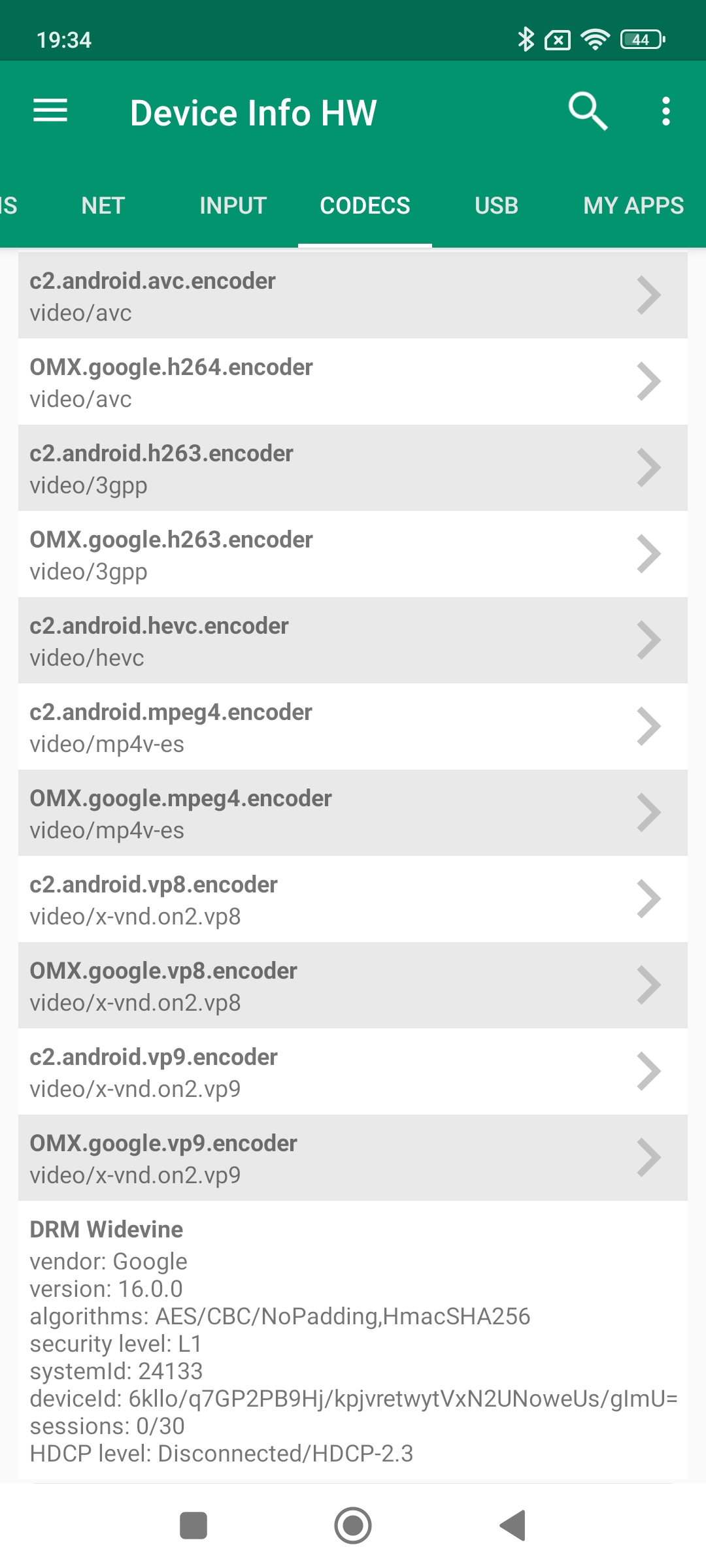Switch to the USB tab
Screen dimensions: 706x1568
click(x=496, y=206)
